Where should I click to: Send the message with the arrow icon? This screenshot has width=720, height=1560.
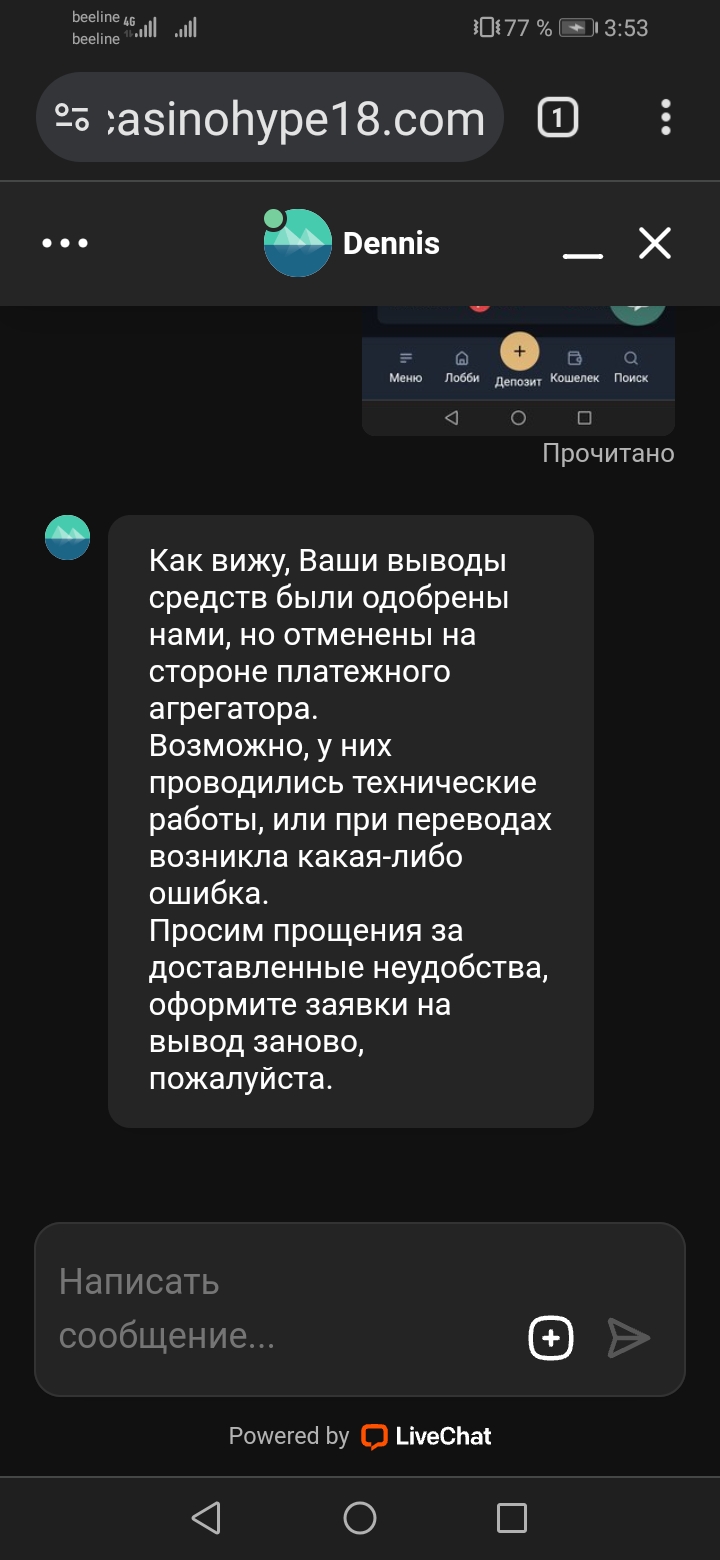pos(629,1338)
